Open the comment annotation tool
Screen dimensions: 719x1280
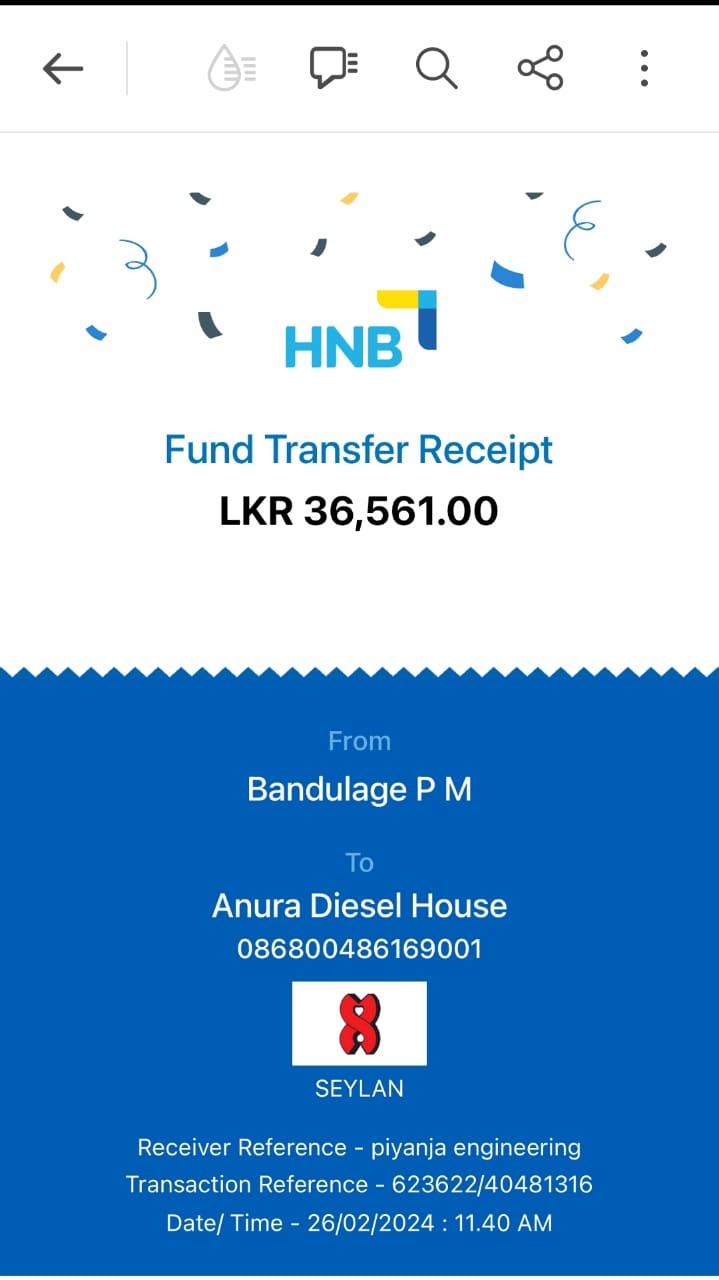(x=333, y=68)
